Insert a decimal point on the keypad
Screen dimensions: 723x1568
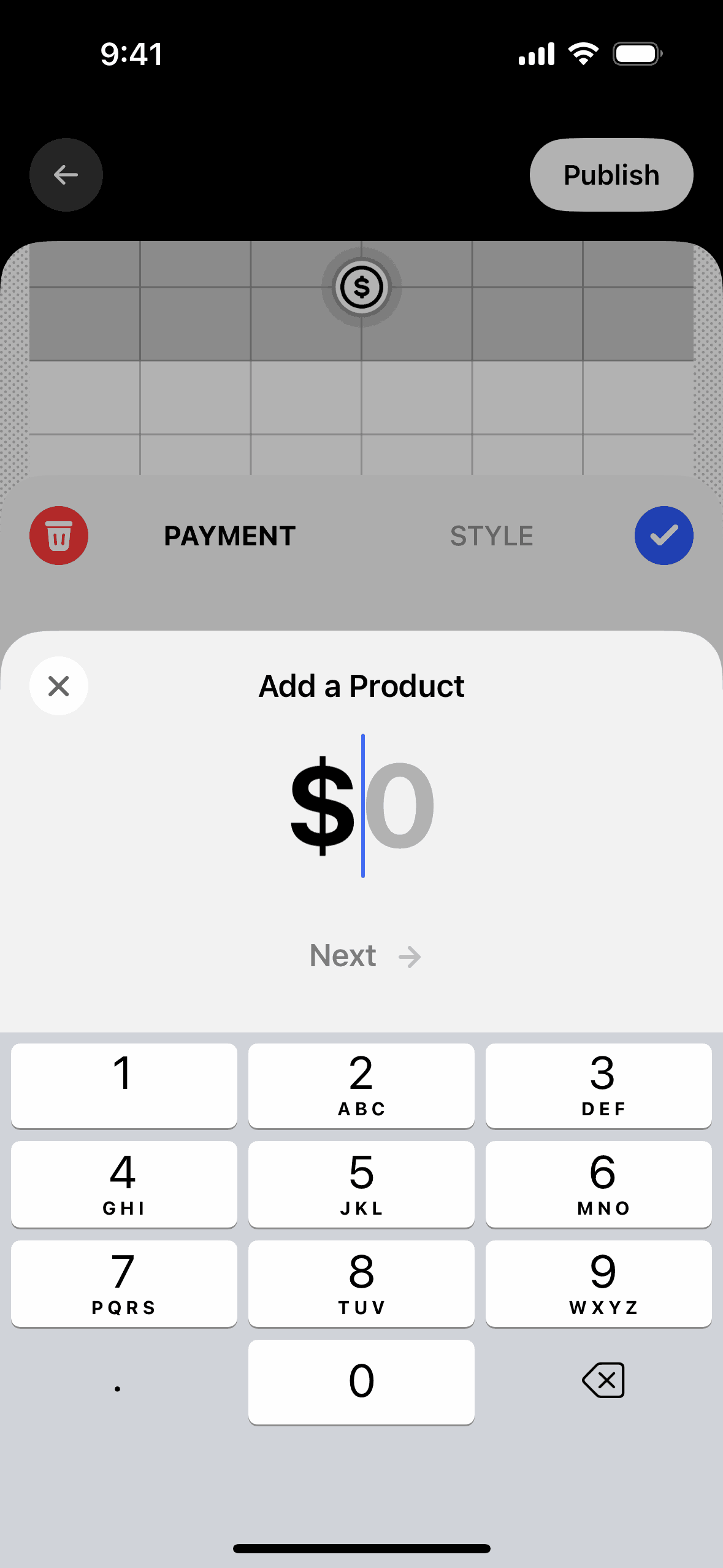click(118, 1383)
